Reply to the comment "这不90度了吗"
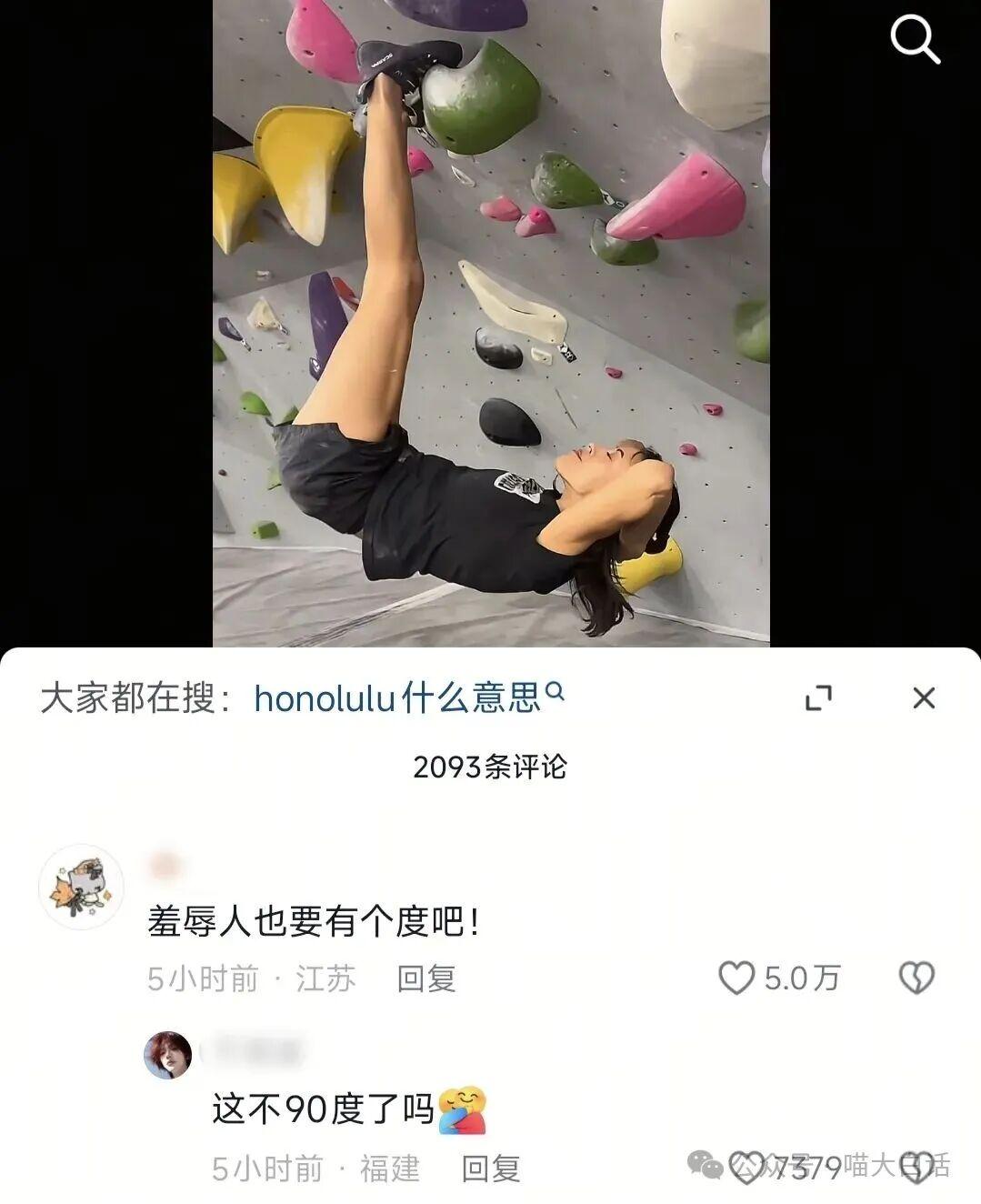This screenshot has width=981, height=1204. point(490,1169)
